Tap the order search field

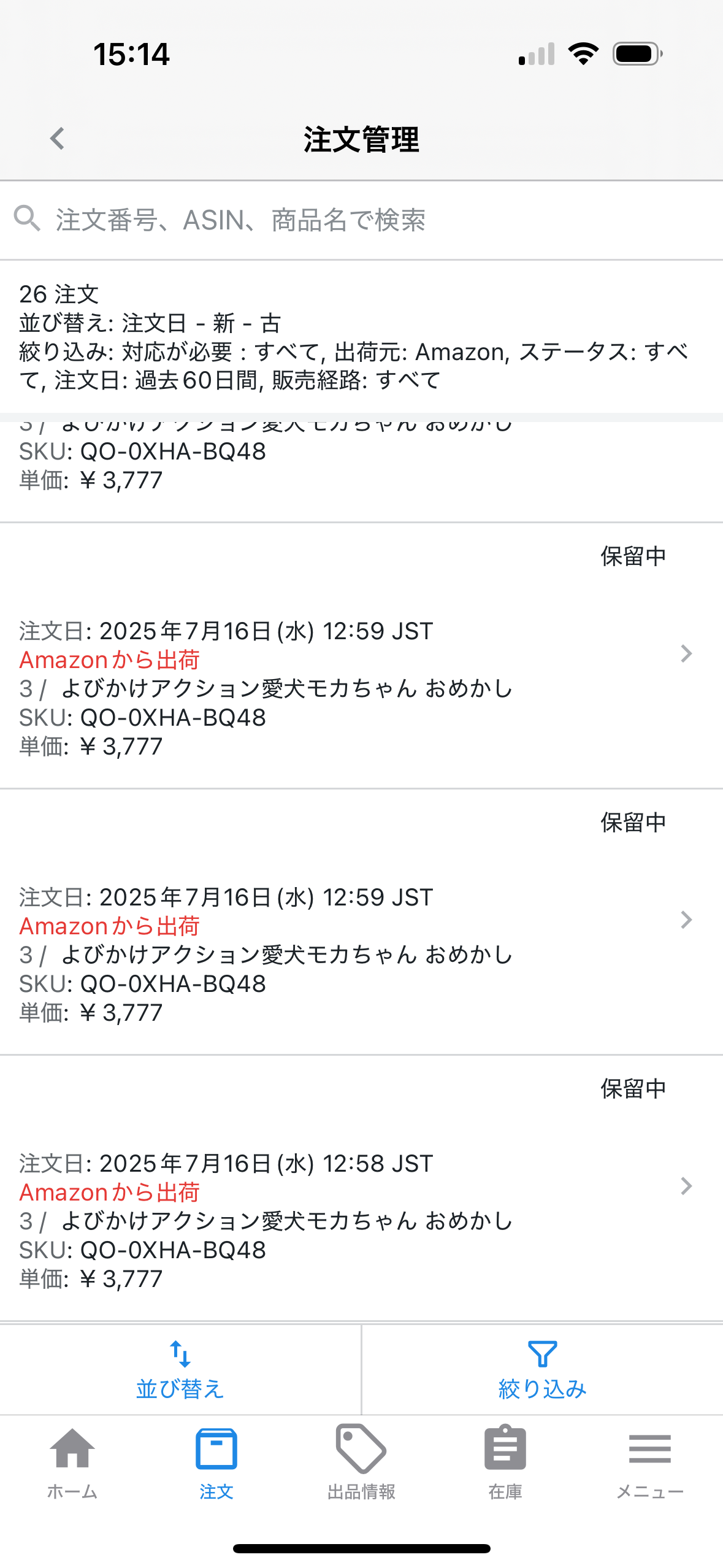tap(361, 220)
